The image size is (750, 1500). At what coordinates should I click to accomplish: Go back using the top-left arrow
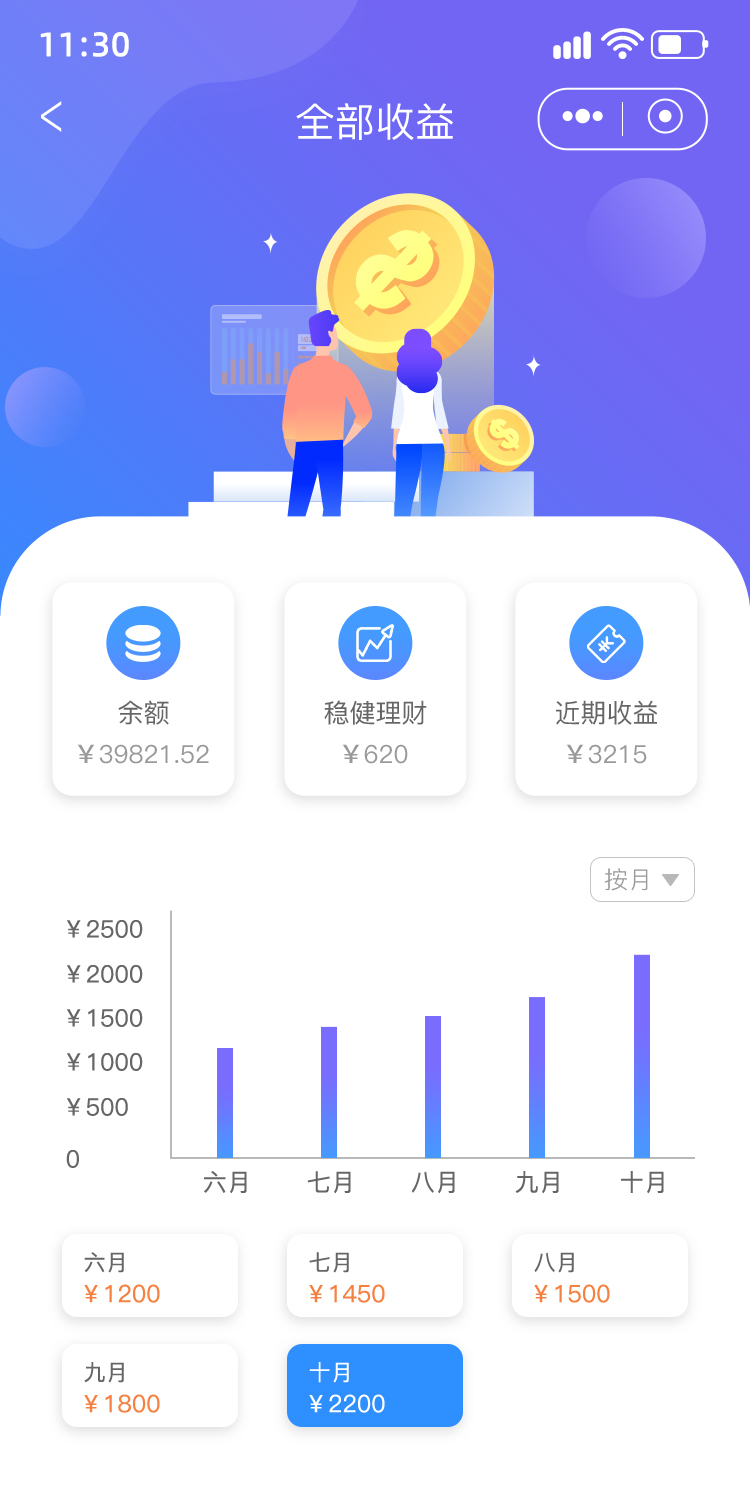(51, 118)
